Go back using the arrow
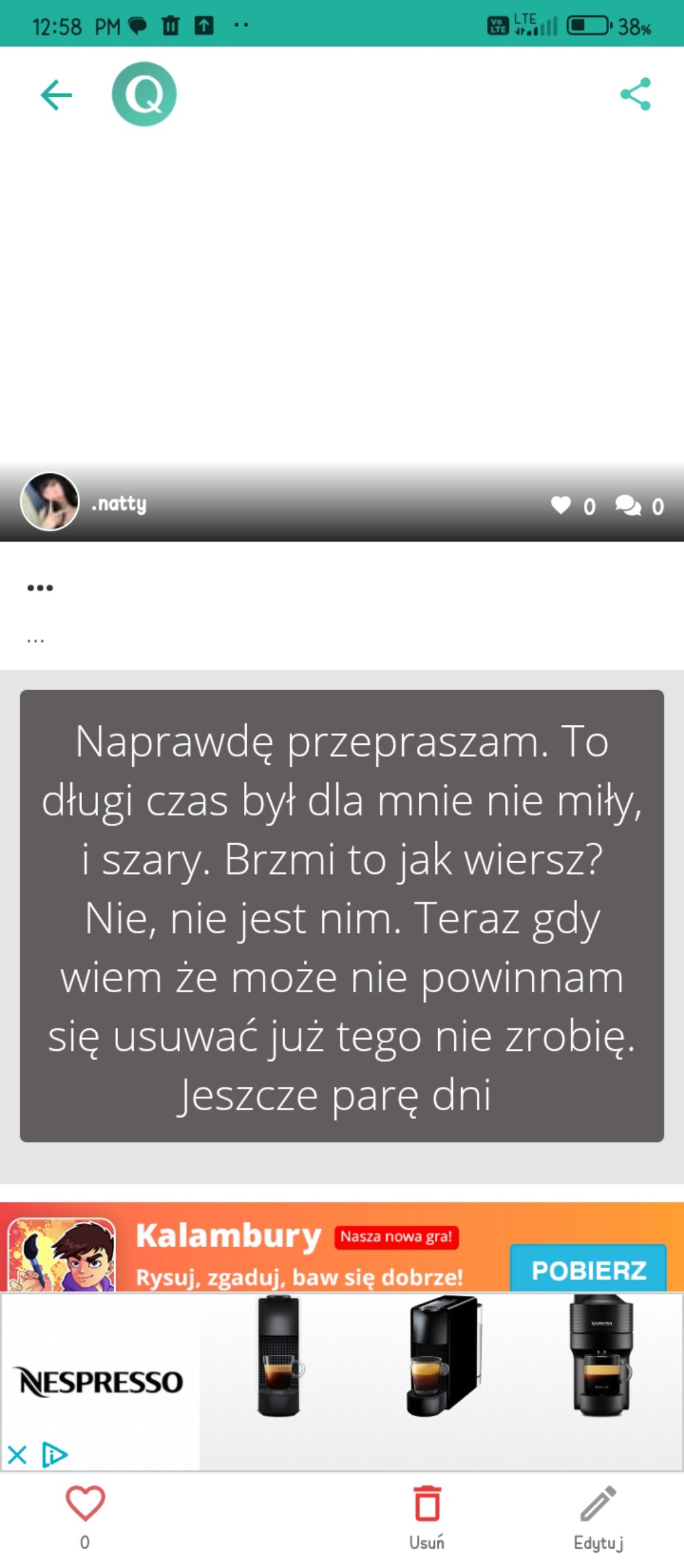The width and height of the screenshot is (684, 1568). click(56, 95)
